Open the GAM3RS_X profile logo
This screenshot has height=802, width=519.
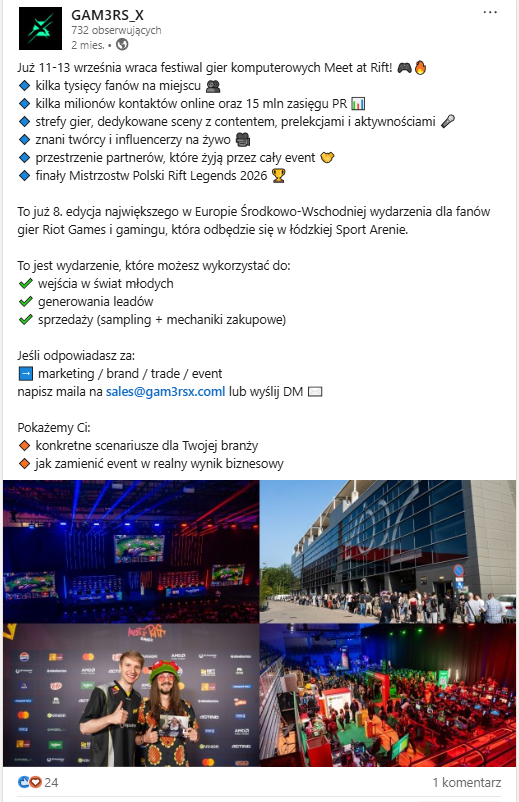40,29
